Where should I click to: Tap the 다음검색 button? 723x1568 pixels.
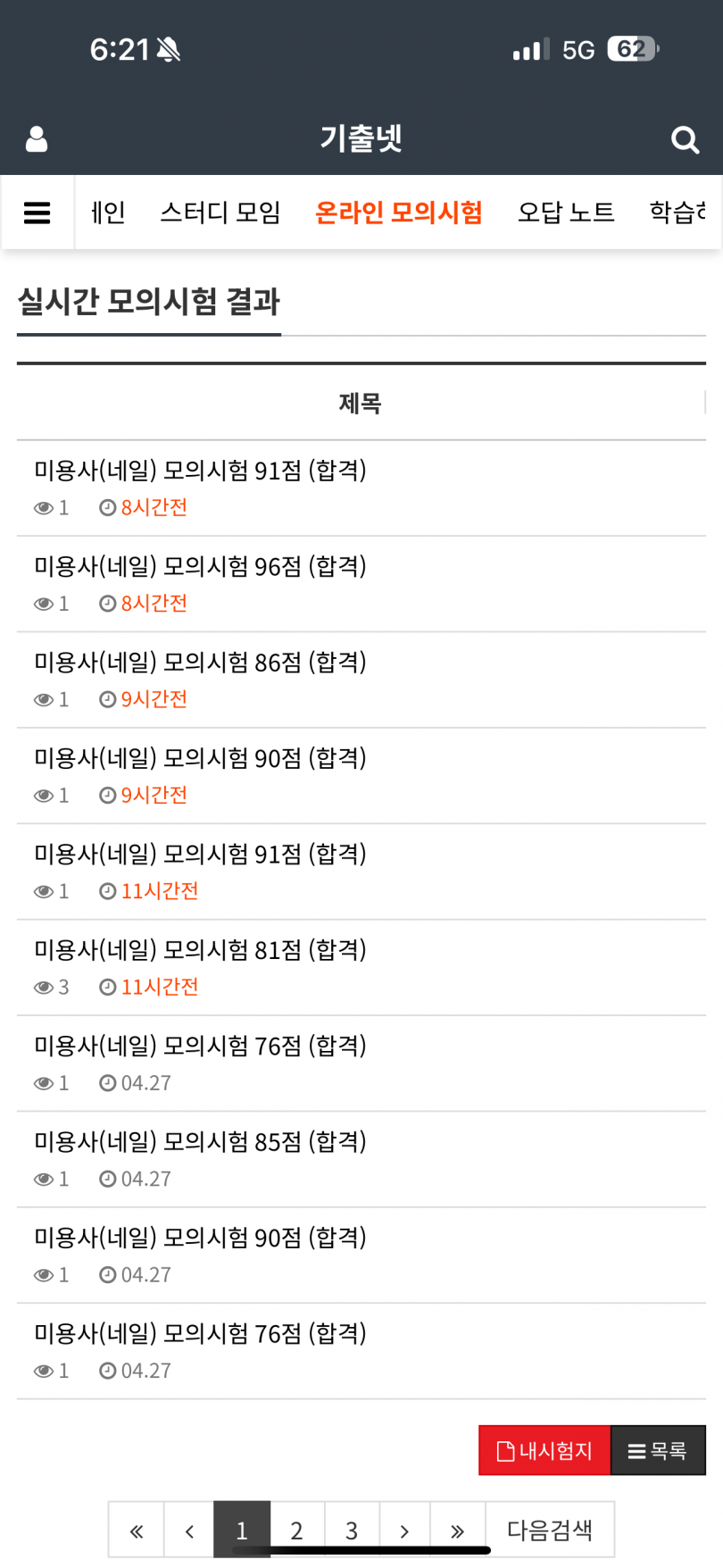[x=550, y=1530]
